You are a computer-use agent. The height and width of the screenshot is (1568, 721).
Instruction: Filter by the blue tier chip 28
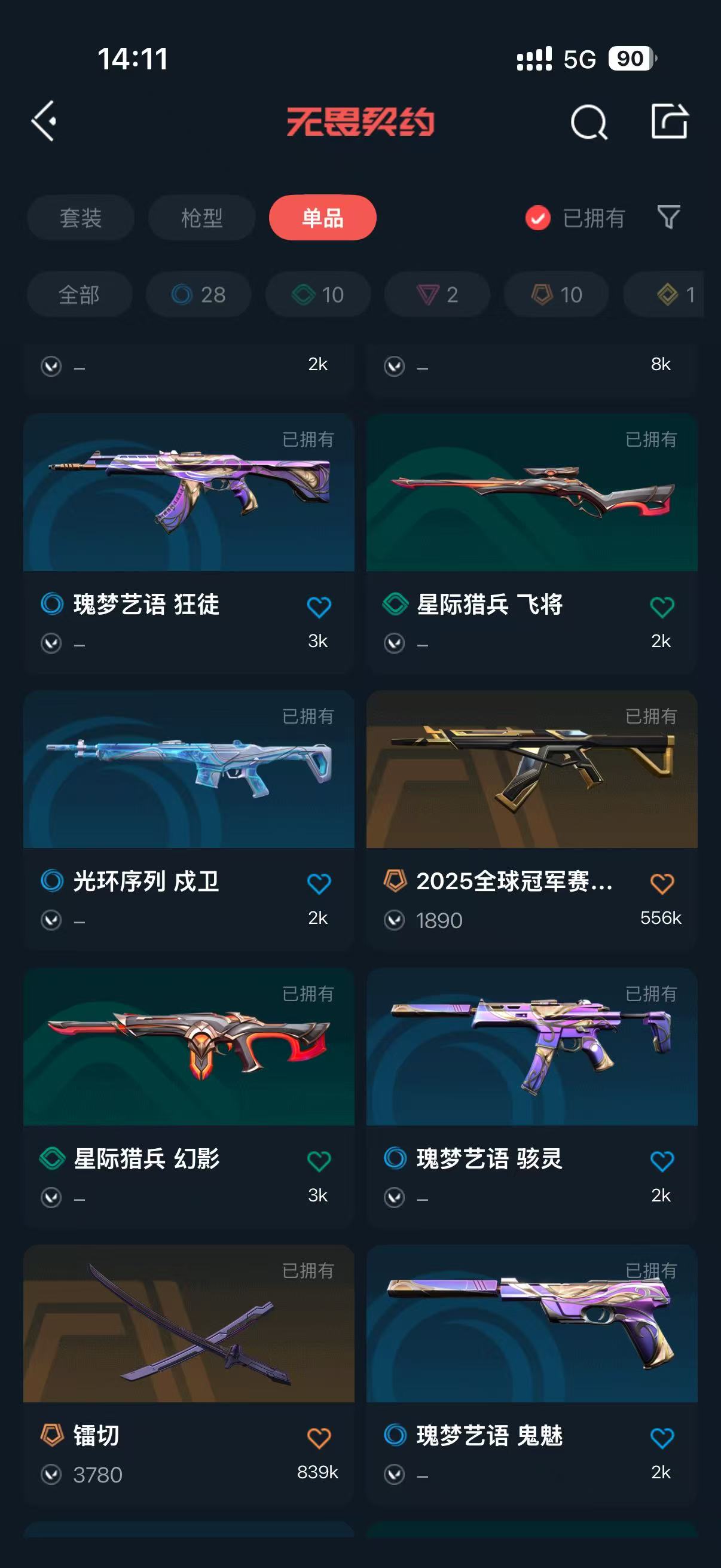click(198, 295)
